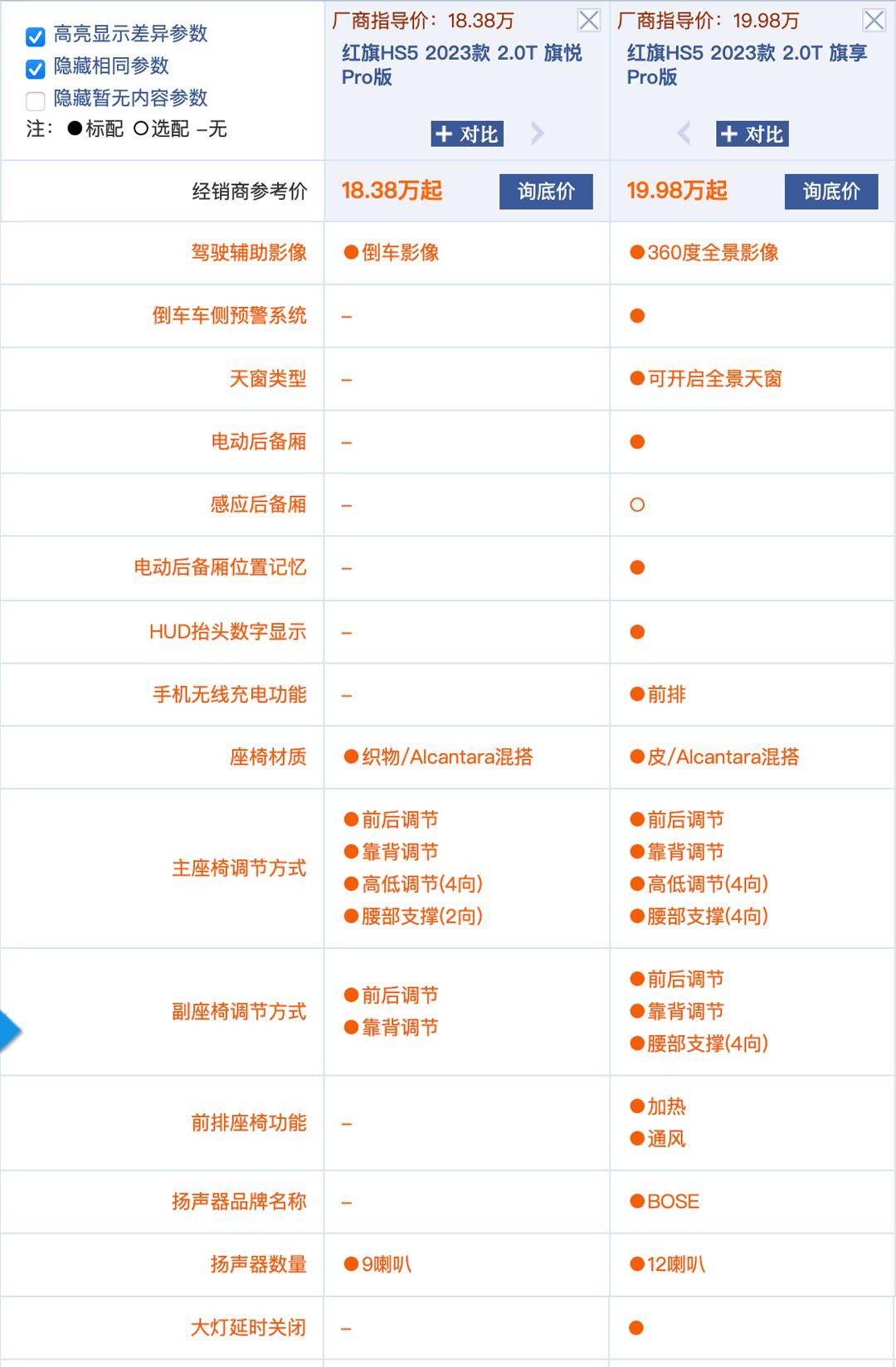Tap 对比 button under 旗悦Pro版
Screen dimensions: 896x1367
467,134
